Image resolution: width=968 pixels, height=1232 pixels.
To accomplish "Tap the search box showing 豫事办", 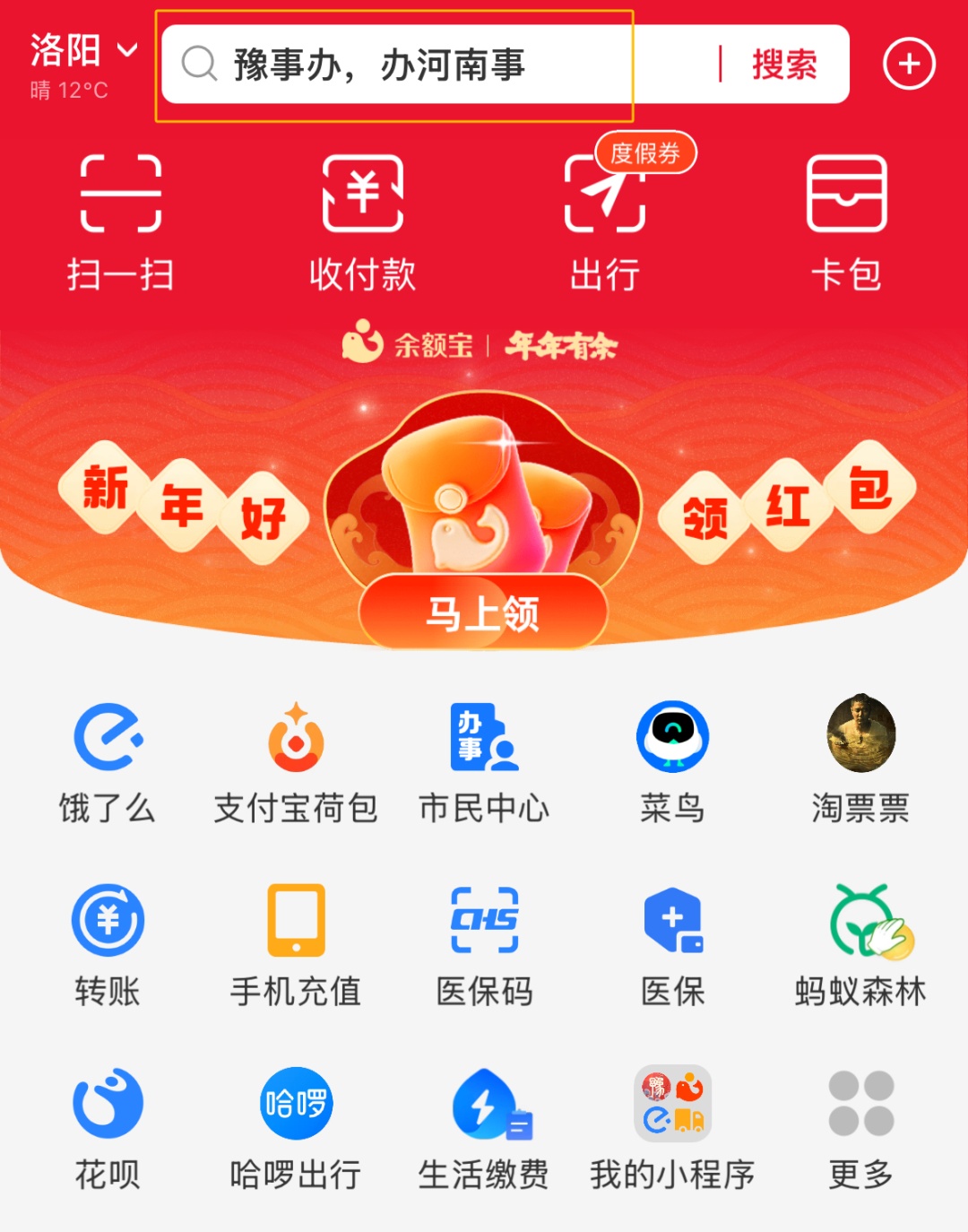I will pyautogui.click(x=430, y=65).
